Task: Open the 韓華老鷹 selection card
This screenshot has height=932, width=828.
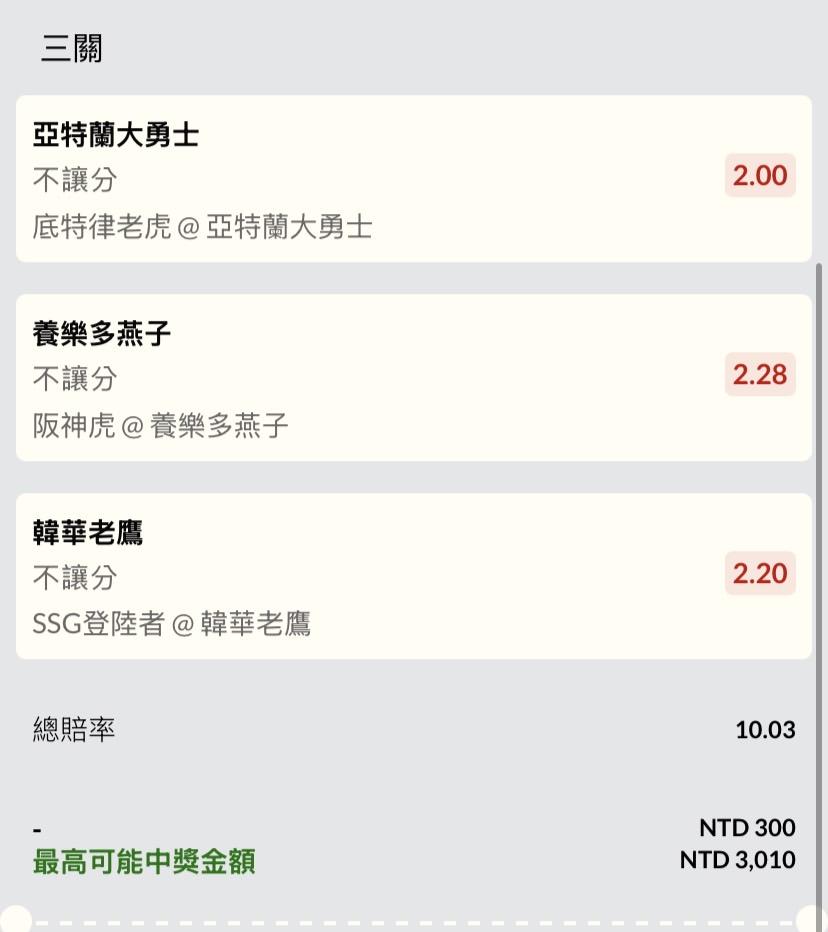Action: tap(413, 576)
